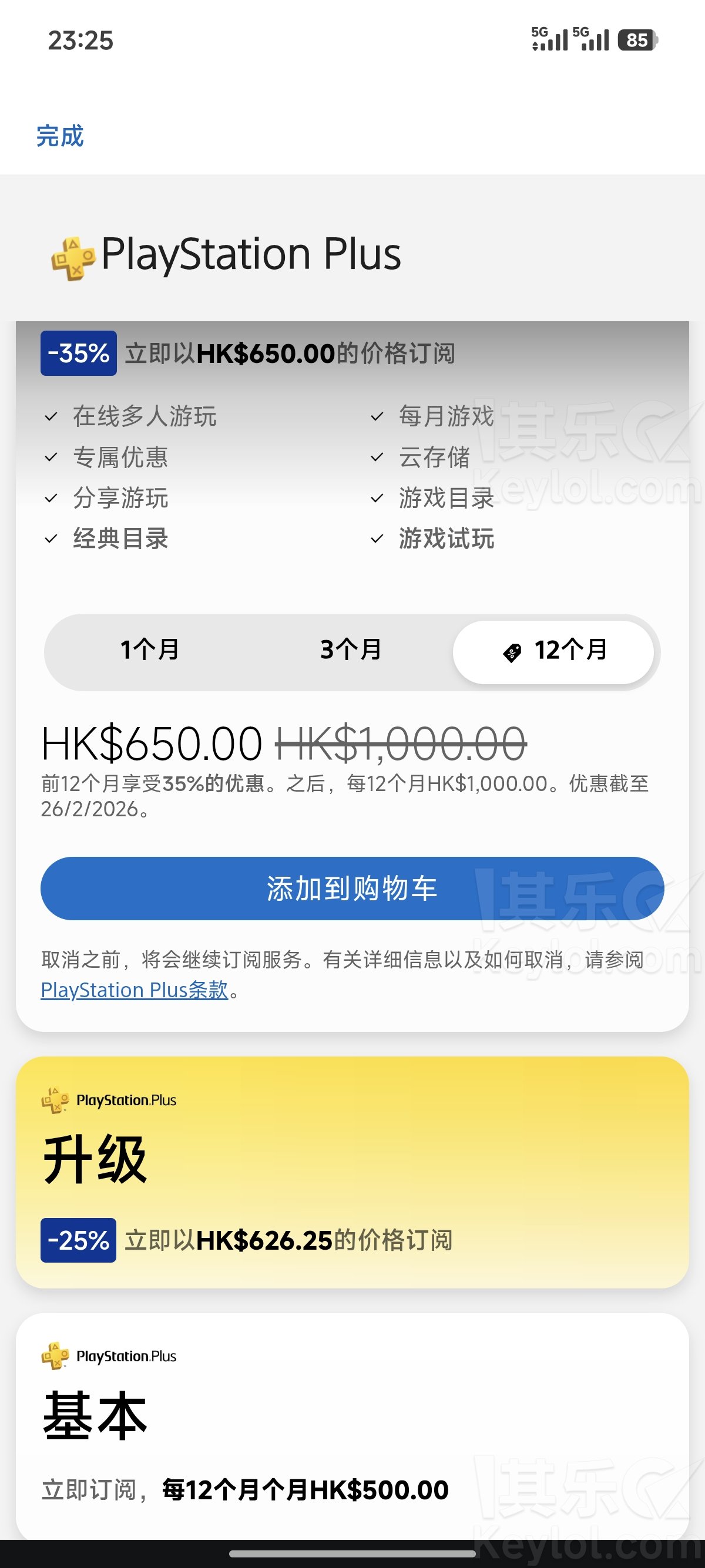Tap 完成 to close this page

pos(60,136)
